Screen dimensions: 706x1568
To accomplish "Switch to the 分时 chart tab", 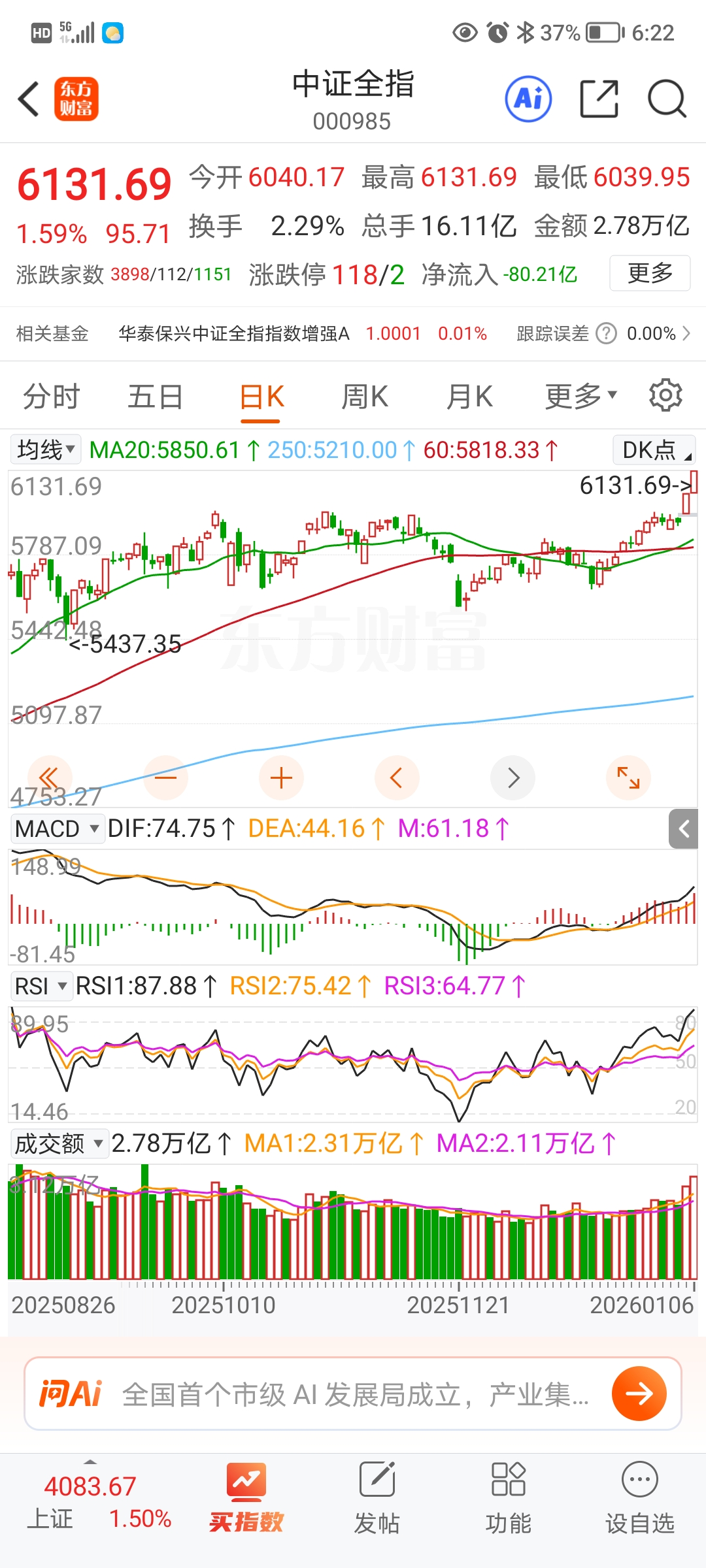I will tap(51, 397).
